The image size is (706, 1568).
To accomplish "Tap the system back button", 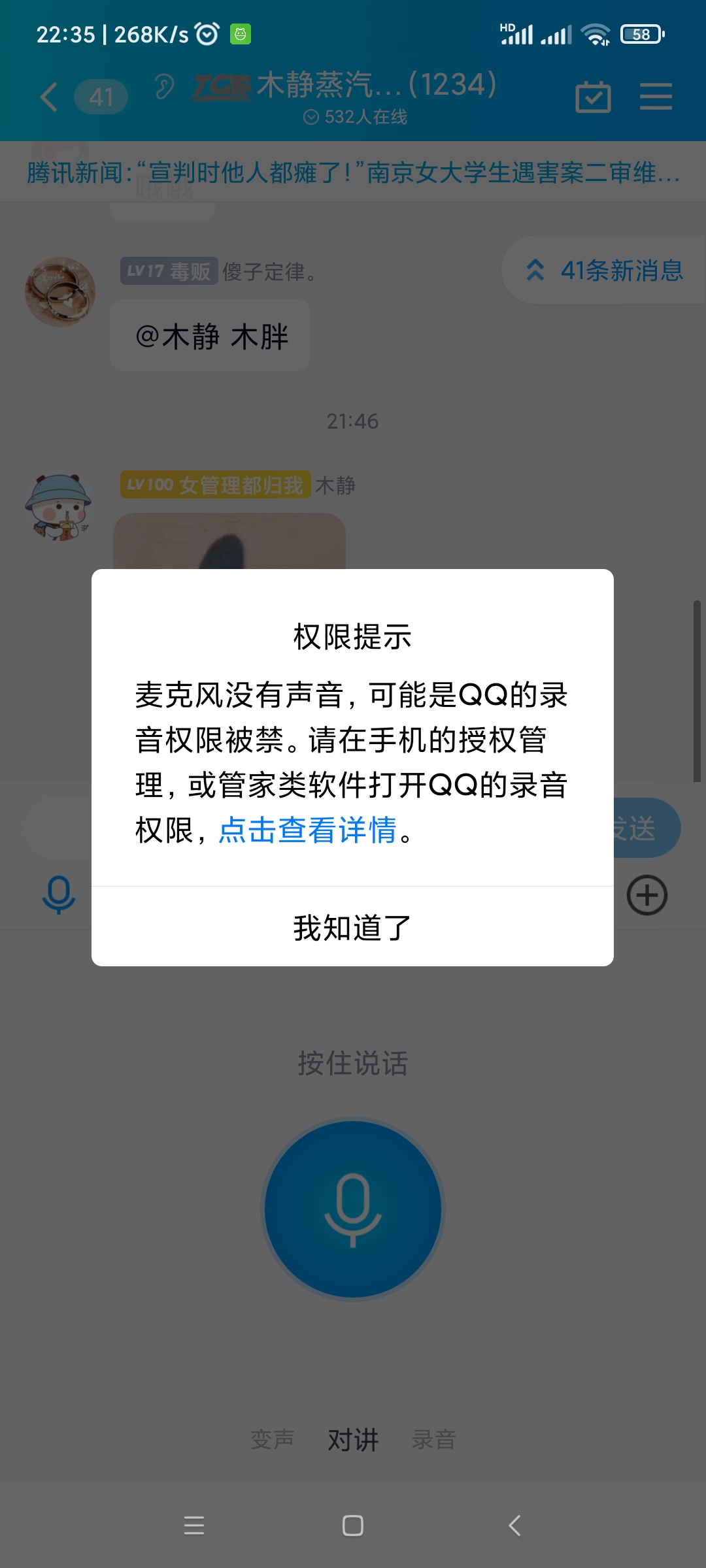I will pos(514,1526).
